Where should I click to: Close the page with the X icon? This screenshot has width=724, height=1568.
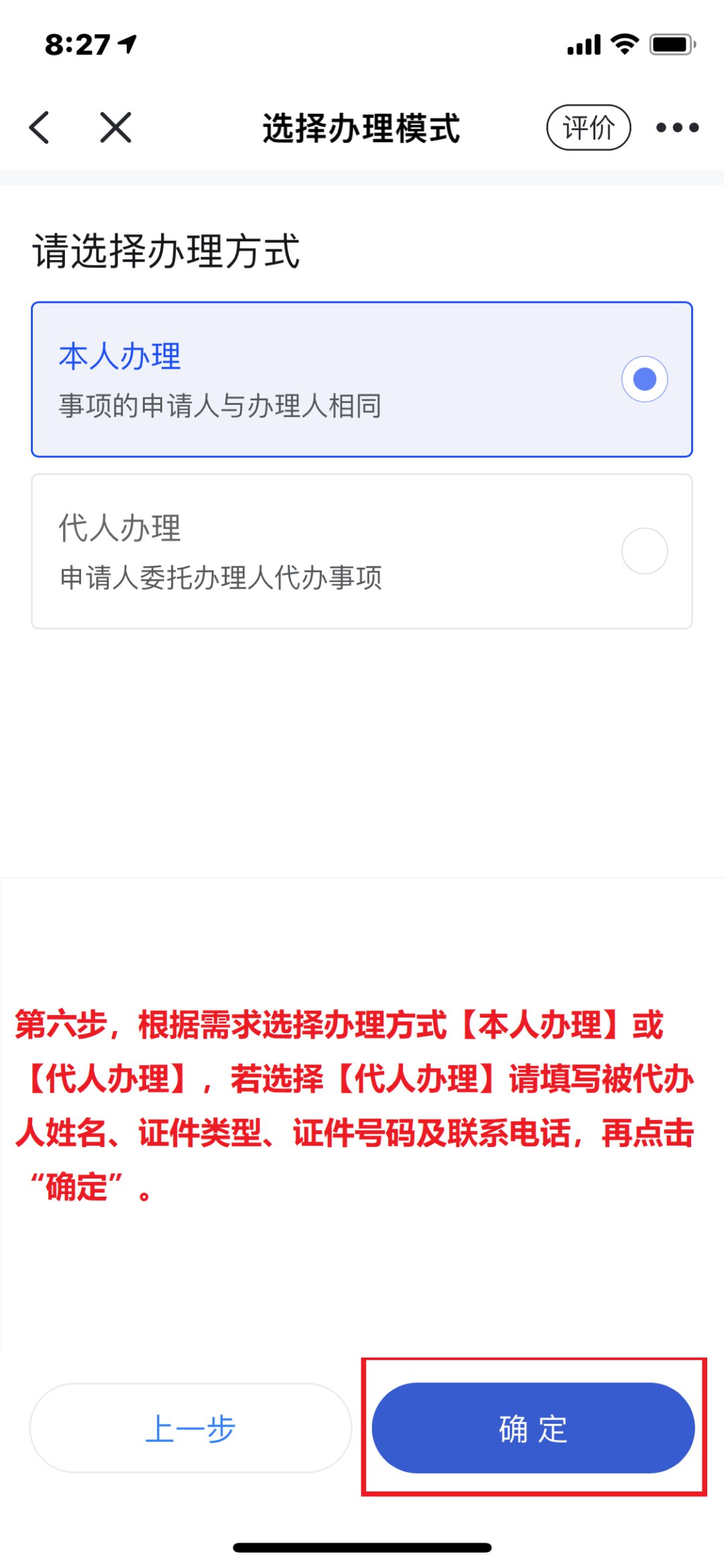click(115, 127)
